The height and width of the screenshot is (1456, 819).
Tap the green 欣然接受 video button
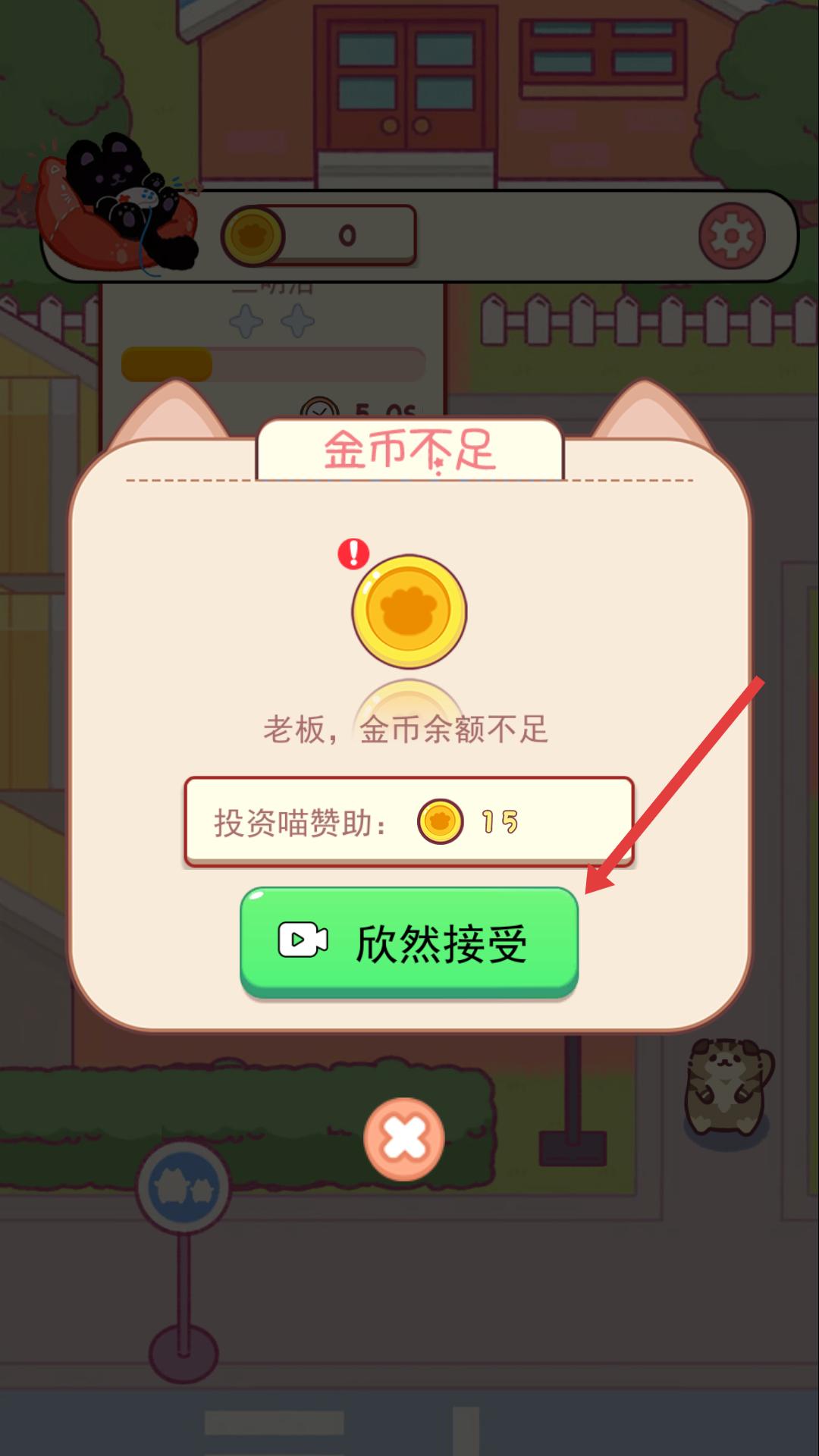[x=409, y=942]
